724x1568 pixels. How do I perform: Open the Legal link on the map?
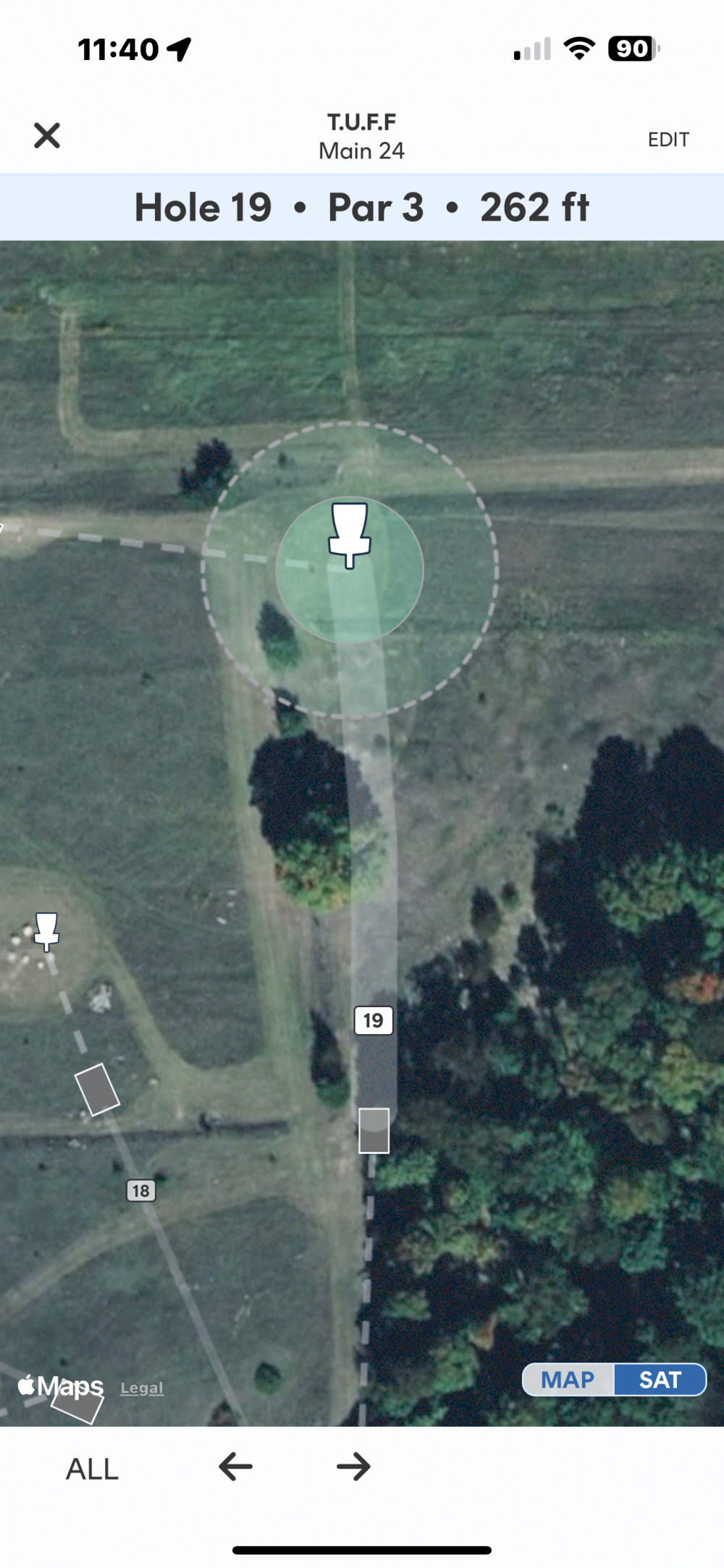click(142, 1388)
